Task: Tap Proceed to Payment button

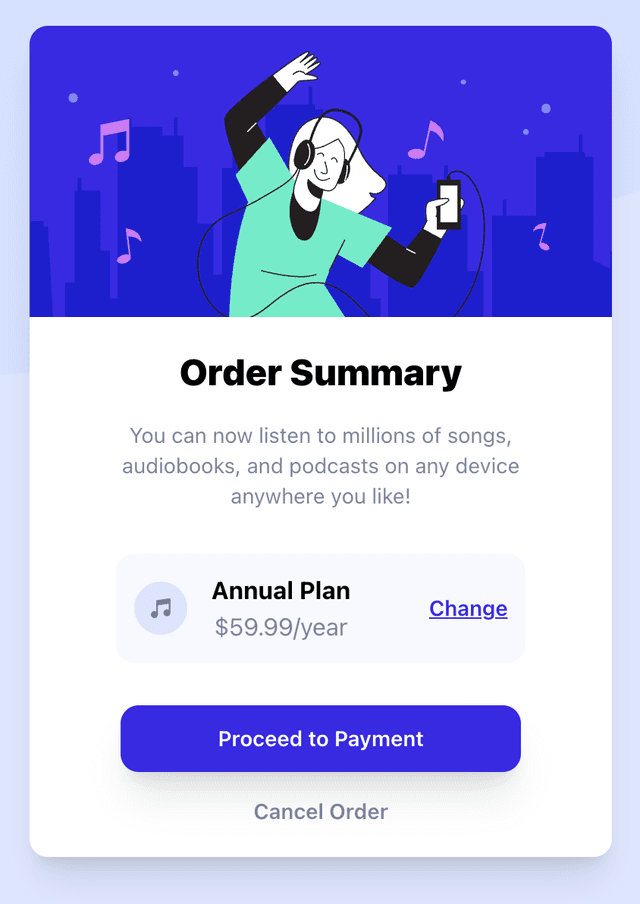Action: pos(320,739)
